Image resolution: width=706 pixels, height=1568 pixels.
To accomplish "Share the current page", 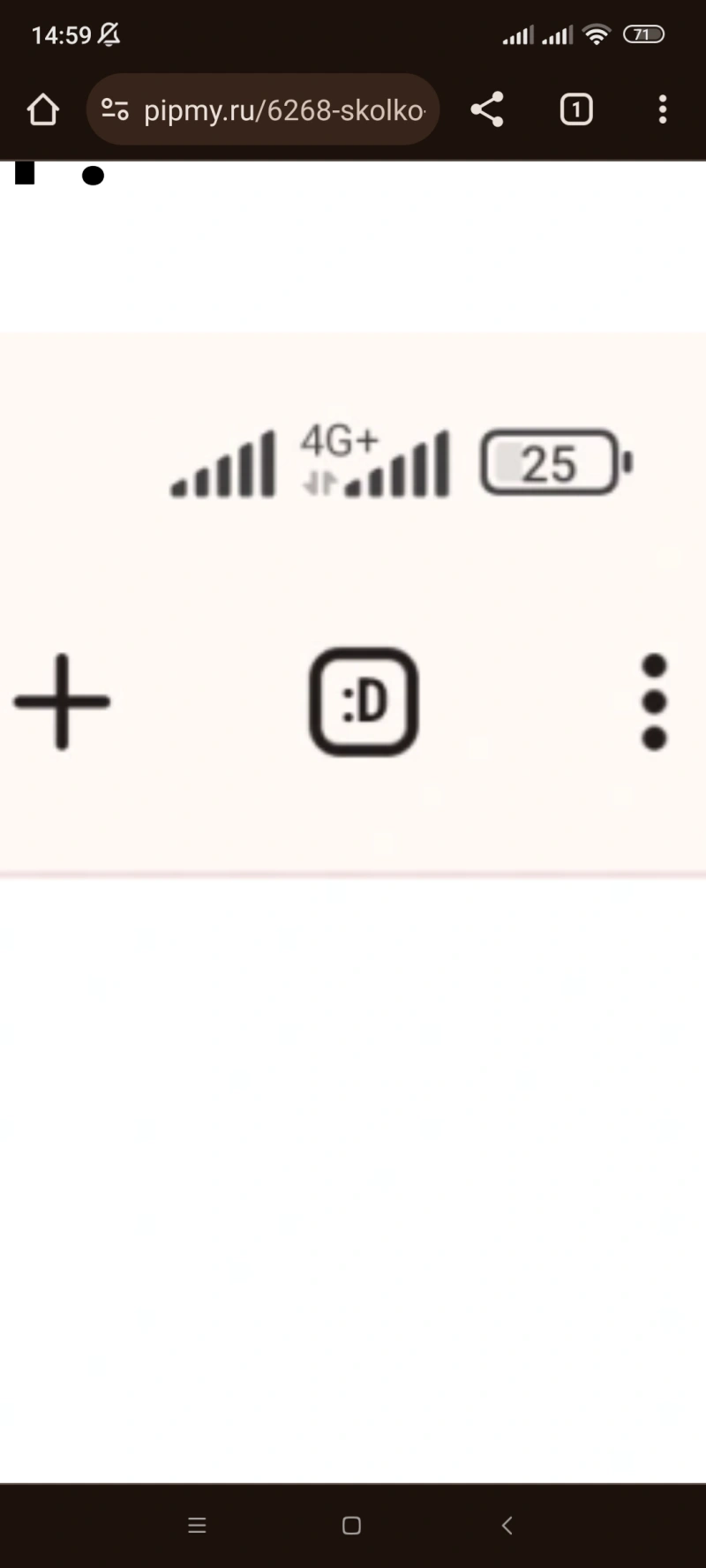I will click(x=487, y=109).
